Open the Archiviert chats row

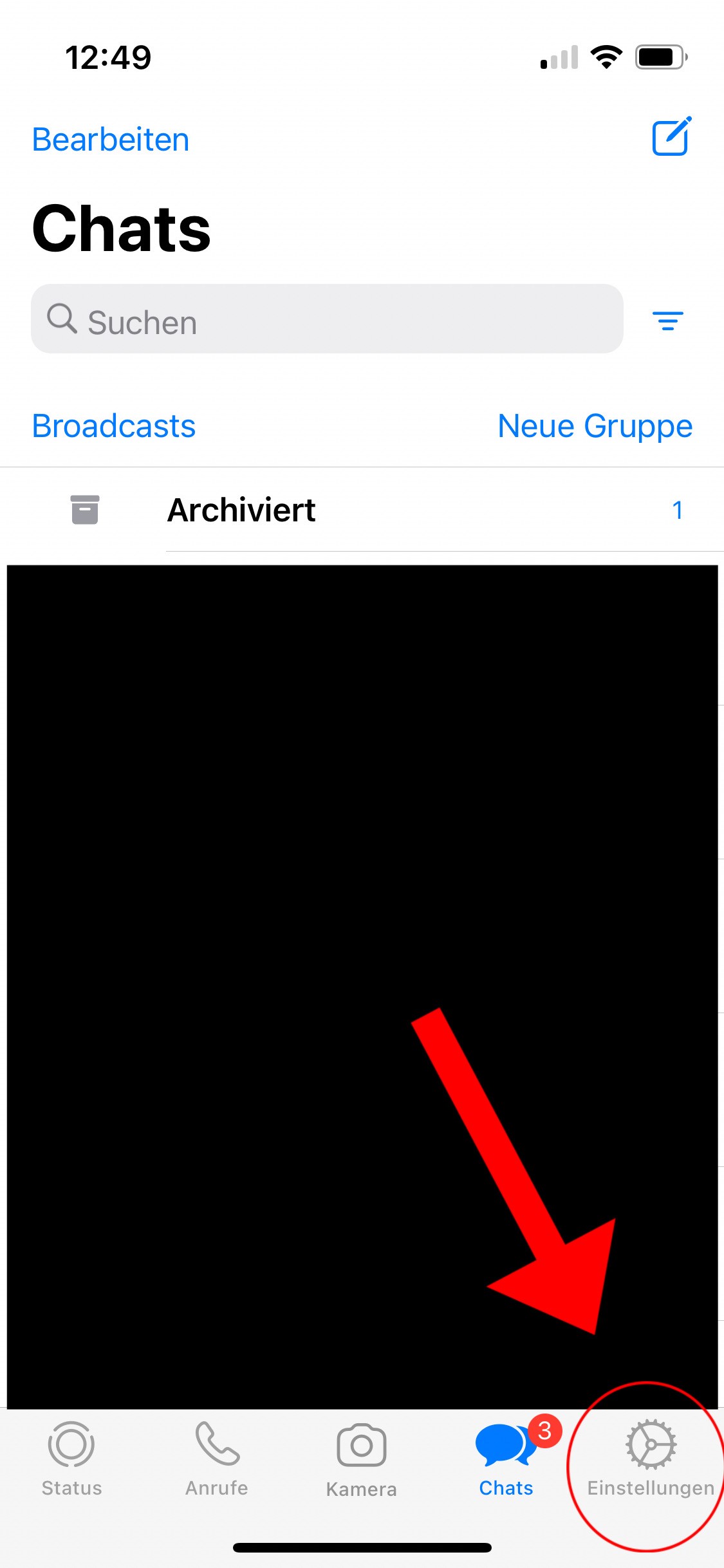click(360, 510)
